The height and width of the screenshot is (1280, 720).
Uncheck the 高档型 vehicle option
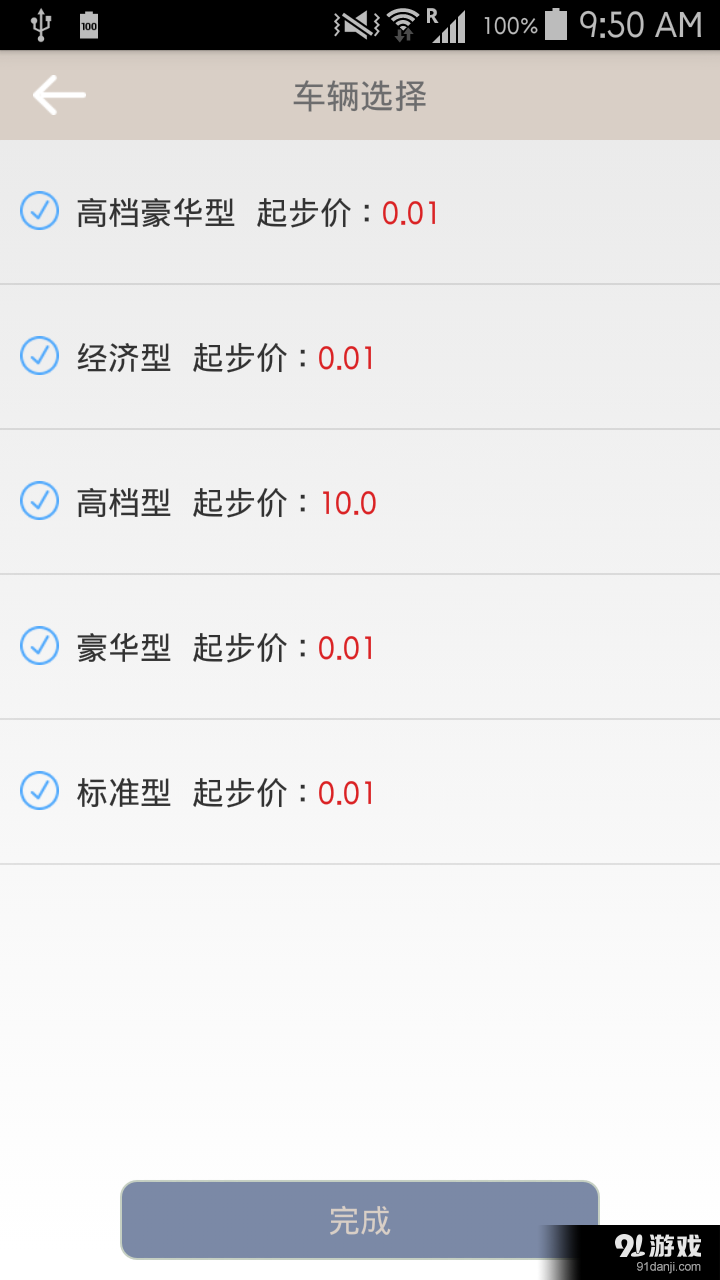point(39,501)
